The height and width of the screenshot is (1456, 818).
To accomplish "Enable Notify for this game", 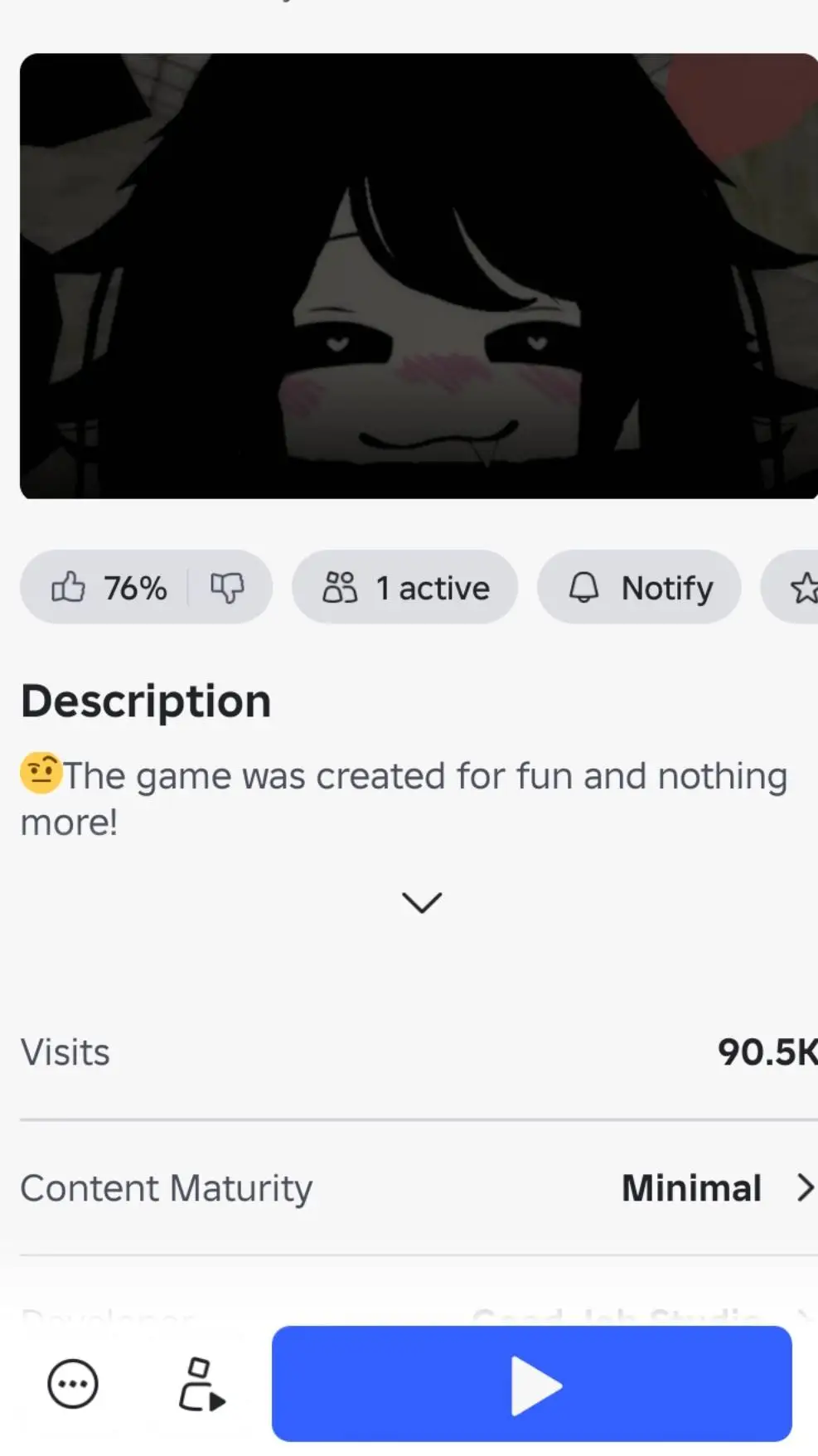I will coord(639,588).
